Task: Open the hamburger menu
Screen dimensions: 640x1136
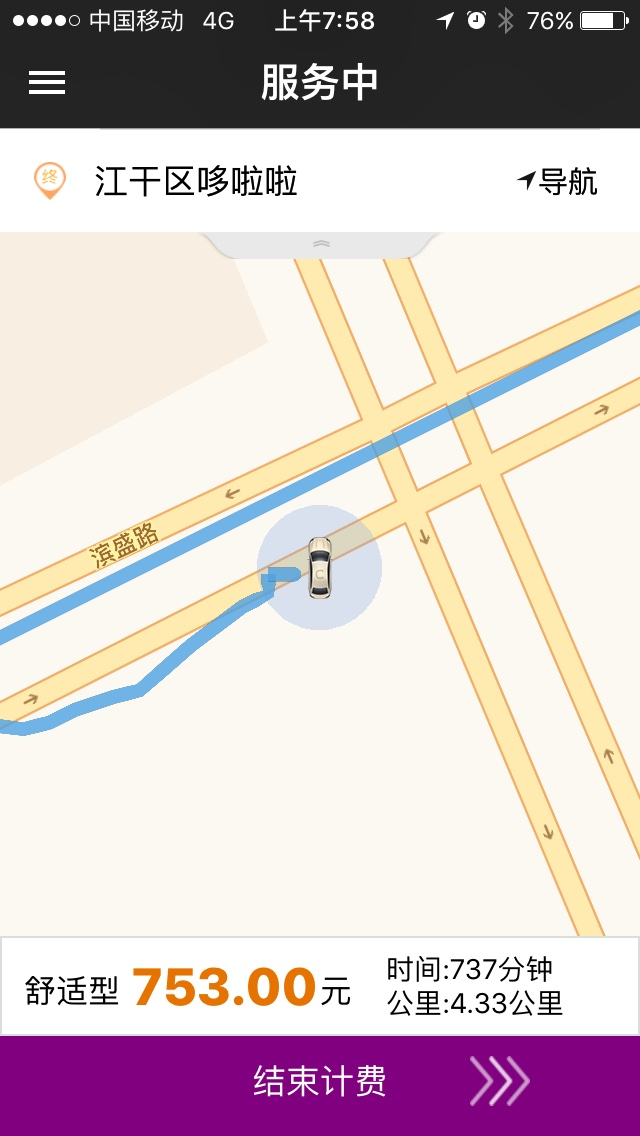Action: coord(46,82)
